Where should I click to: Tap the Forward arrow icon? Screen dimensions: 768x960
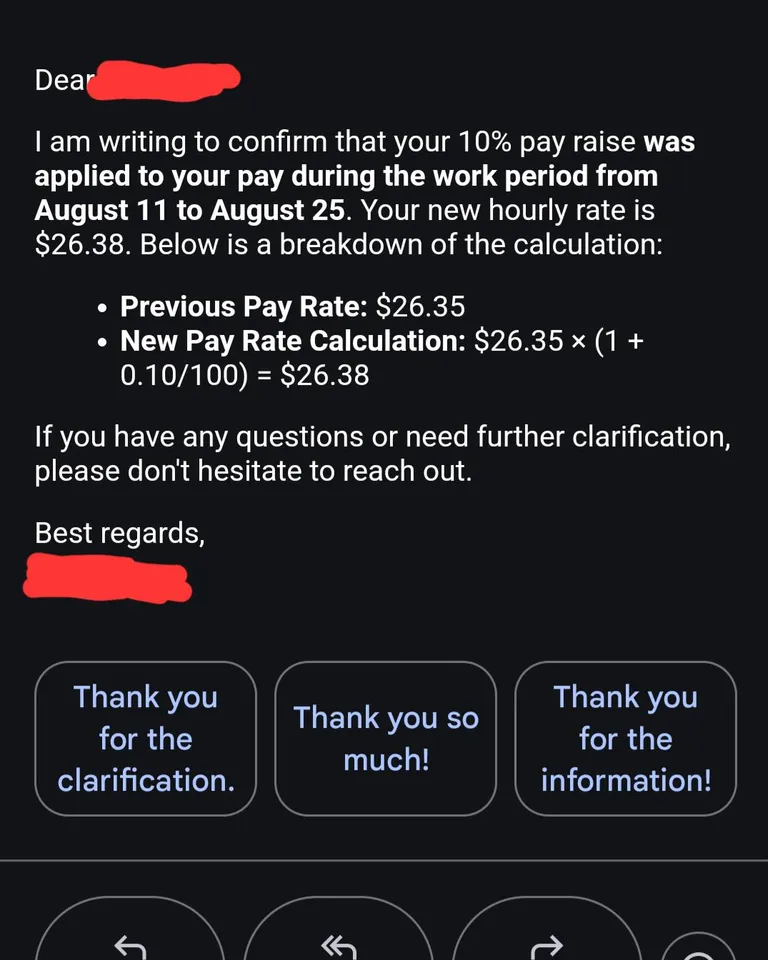(x=545, y=945)
